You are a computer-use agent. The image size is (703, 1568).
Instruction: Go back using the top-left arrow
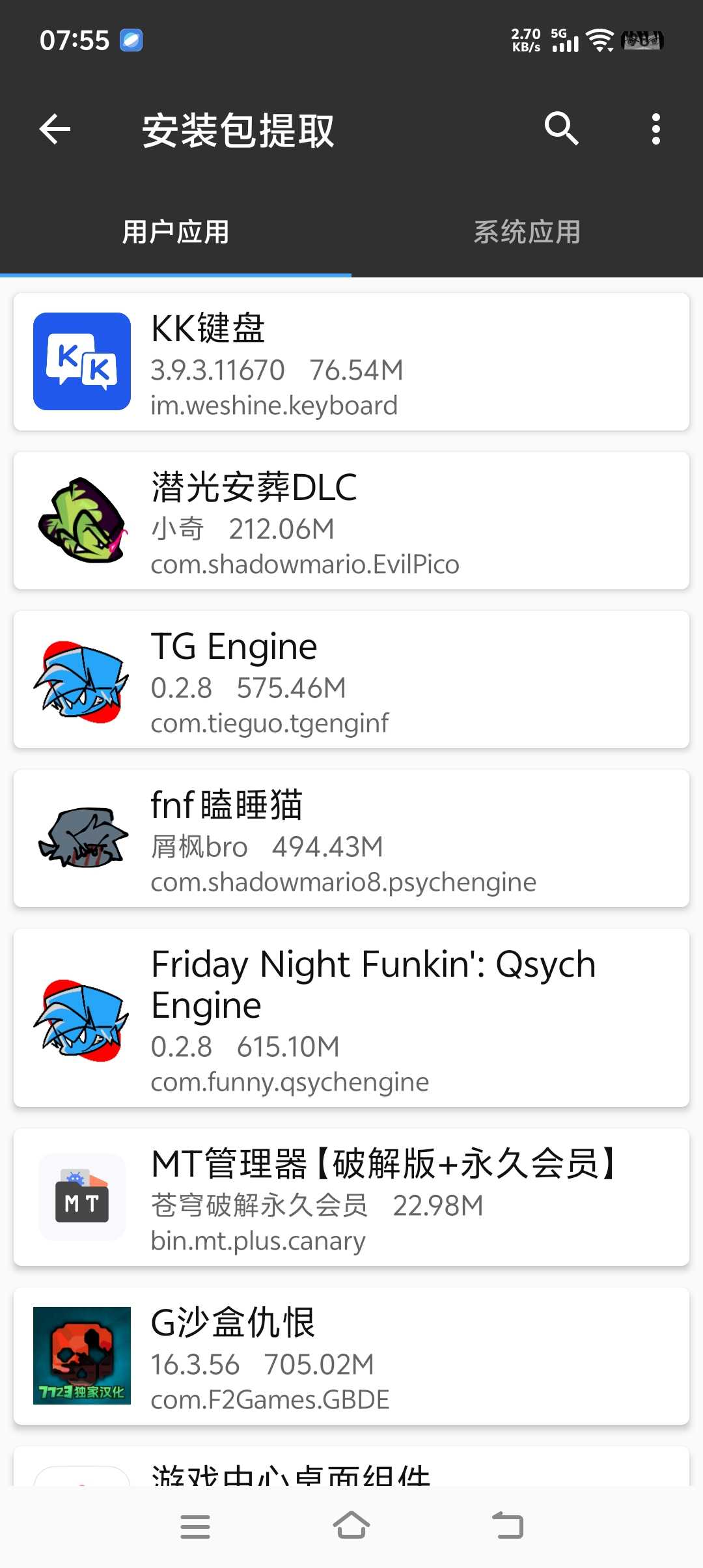tap(55, 129)
